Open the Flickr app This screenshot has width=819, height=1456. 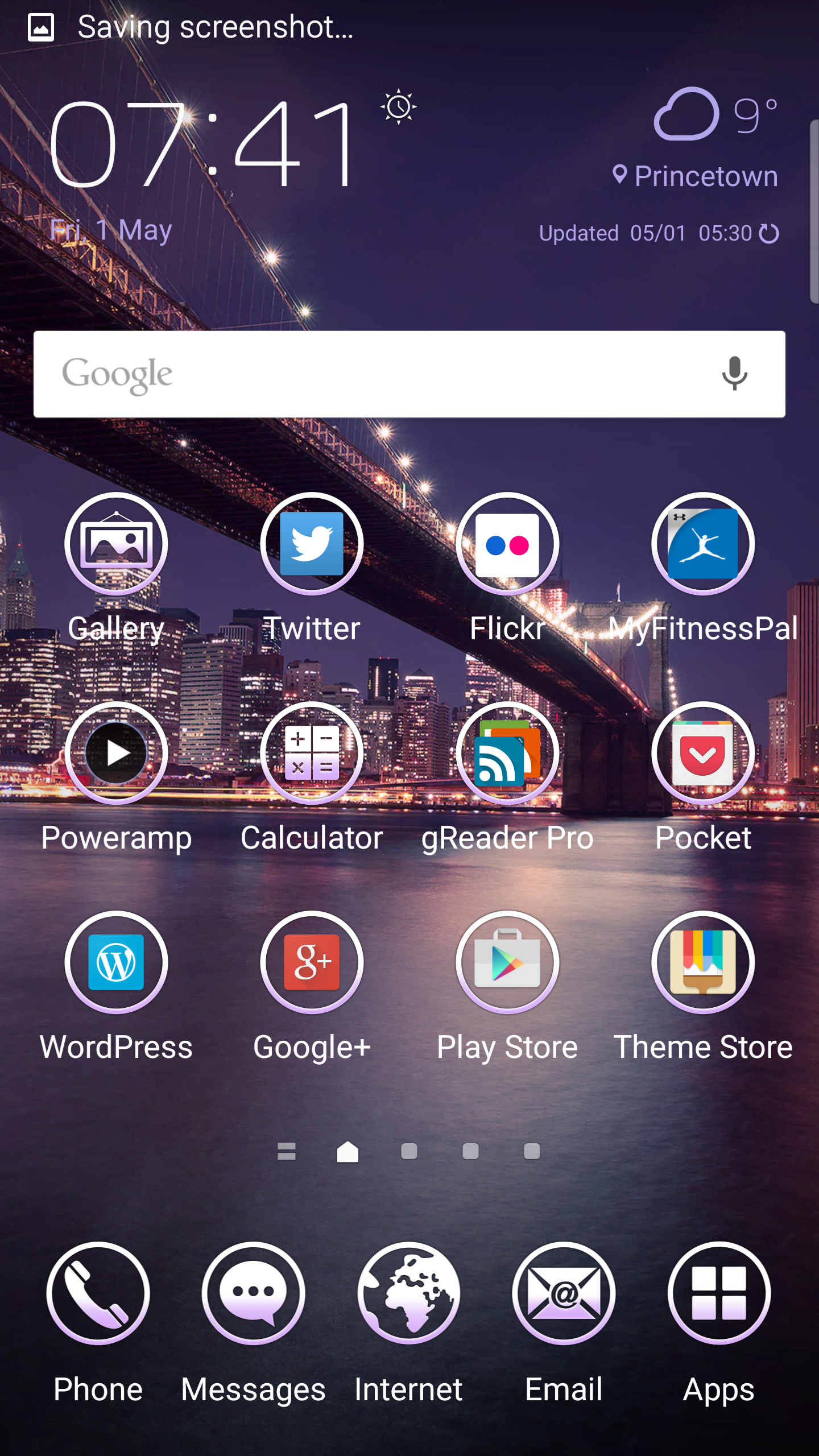pyautogui.click(x=507, y=544)
